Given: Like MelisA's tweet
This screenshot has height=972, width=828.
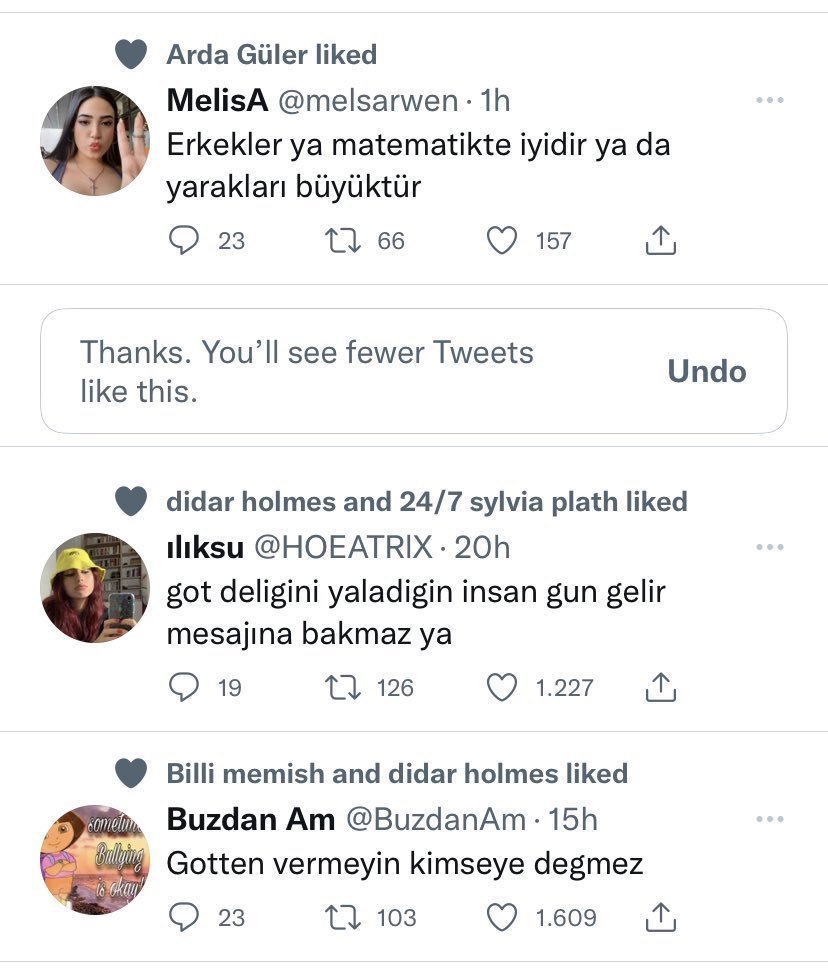Looking at the screenshot, I should pyautogui.click(x=501, y=240).
